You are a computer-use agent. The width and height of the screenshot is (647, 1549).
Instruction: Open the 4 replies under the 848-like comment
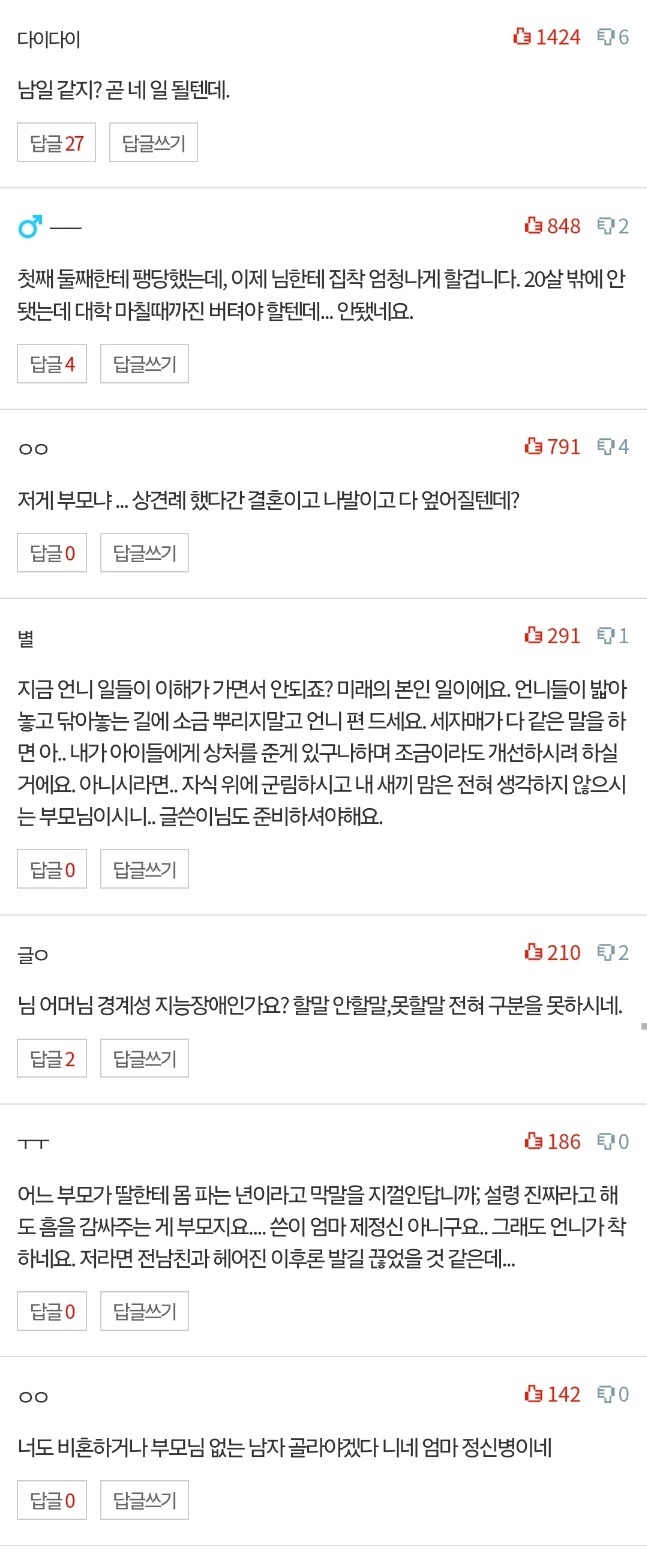tap(52, 364)
